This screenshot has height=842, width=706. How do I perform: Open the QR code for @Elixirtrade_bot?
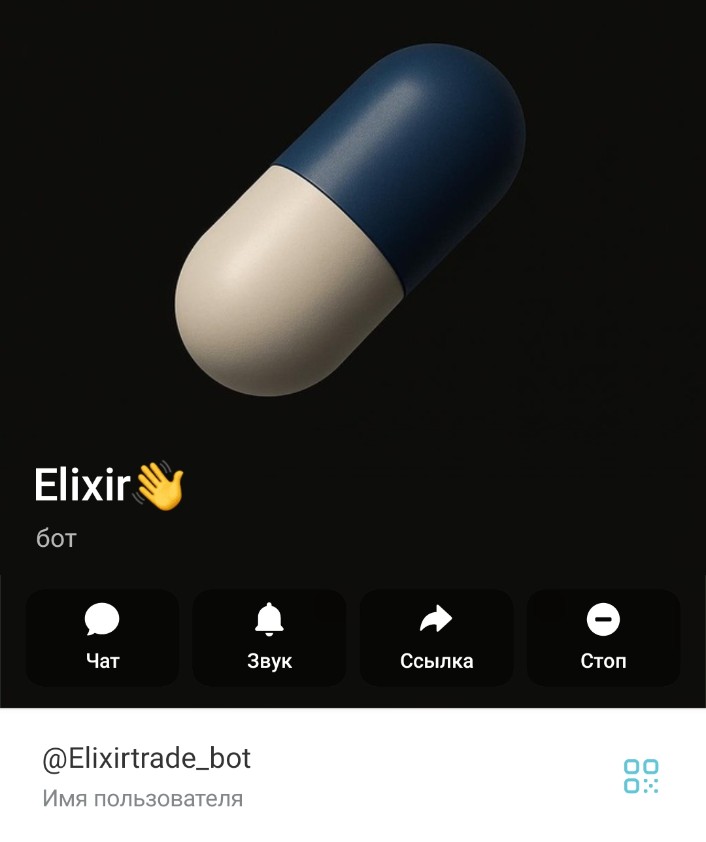641,776
